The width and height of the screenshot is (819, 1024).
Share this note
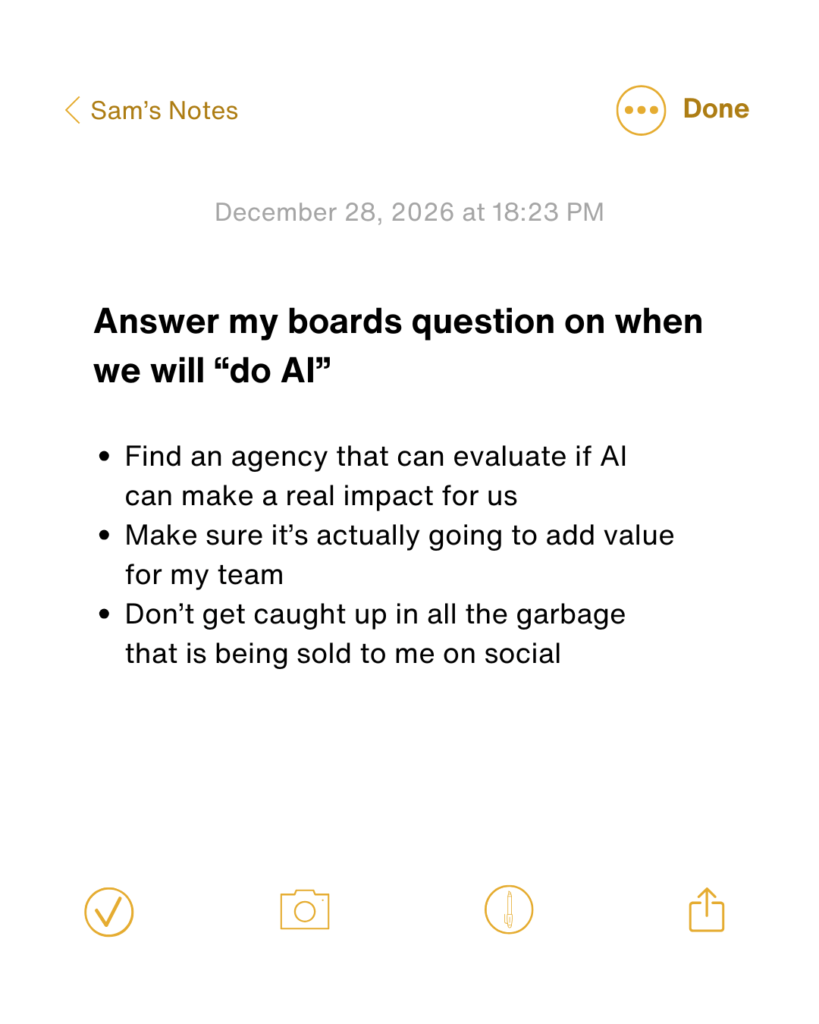coord(707,910)
